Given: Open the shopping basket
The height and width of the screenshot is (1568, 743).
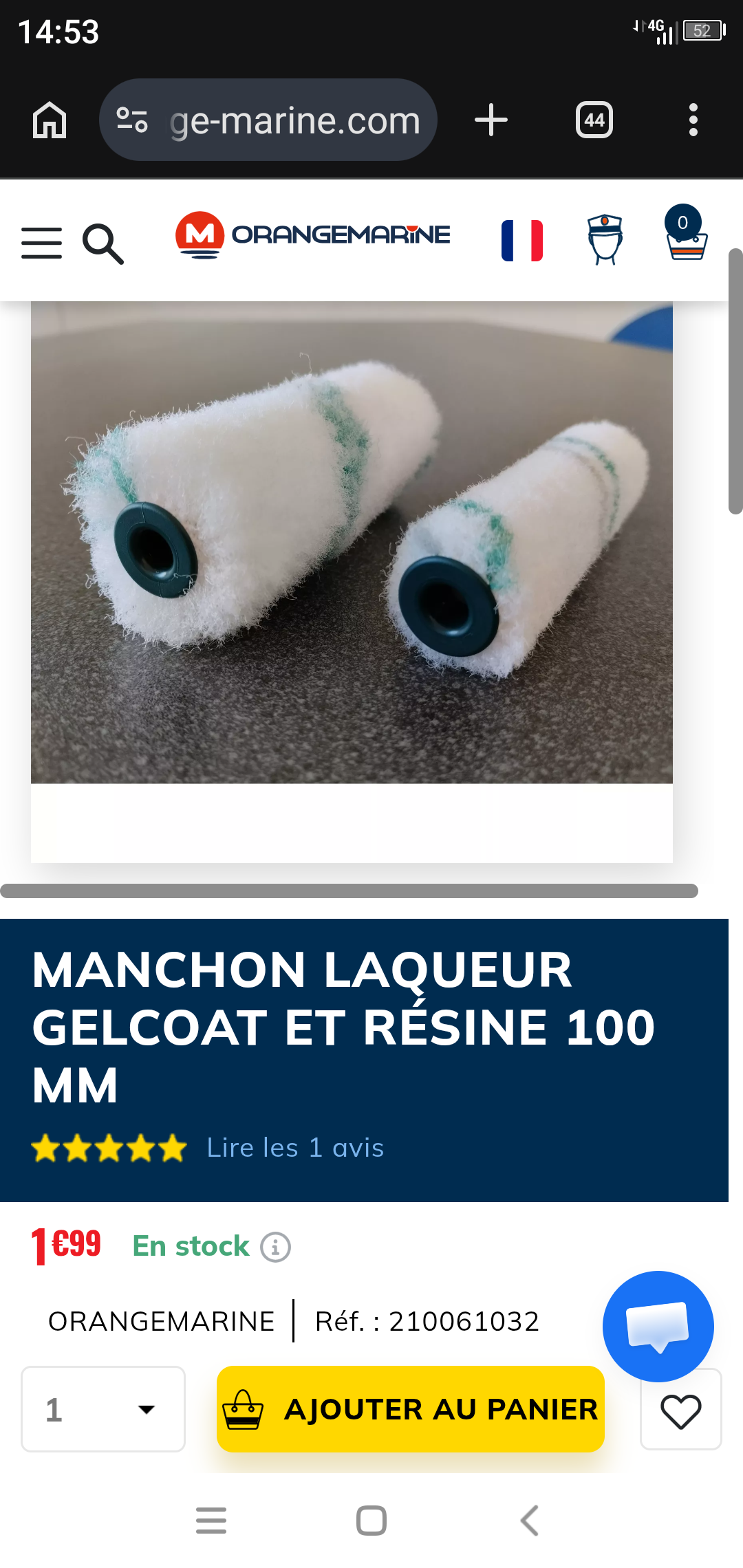Looking at the screenshot, I should click(686, 235).
